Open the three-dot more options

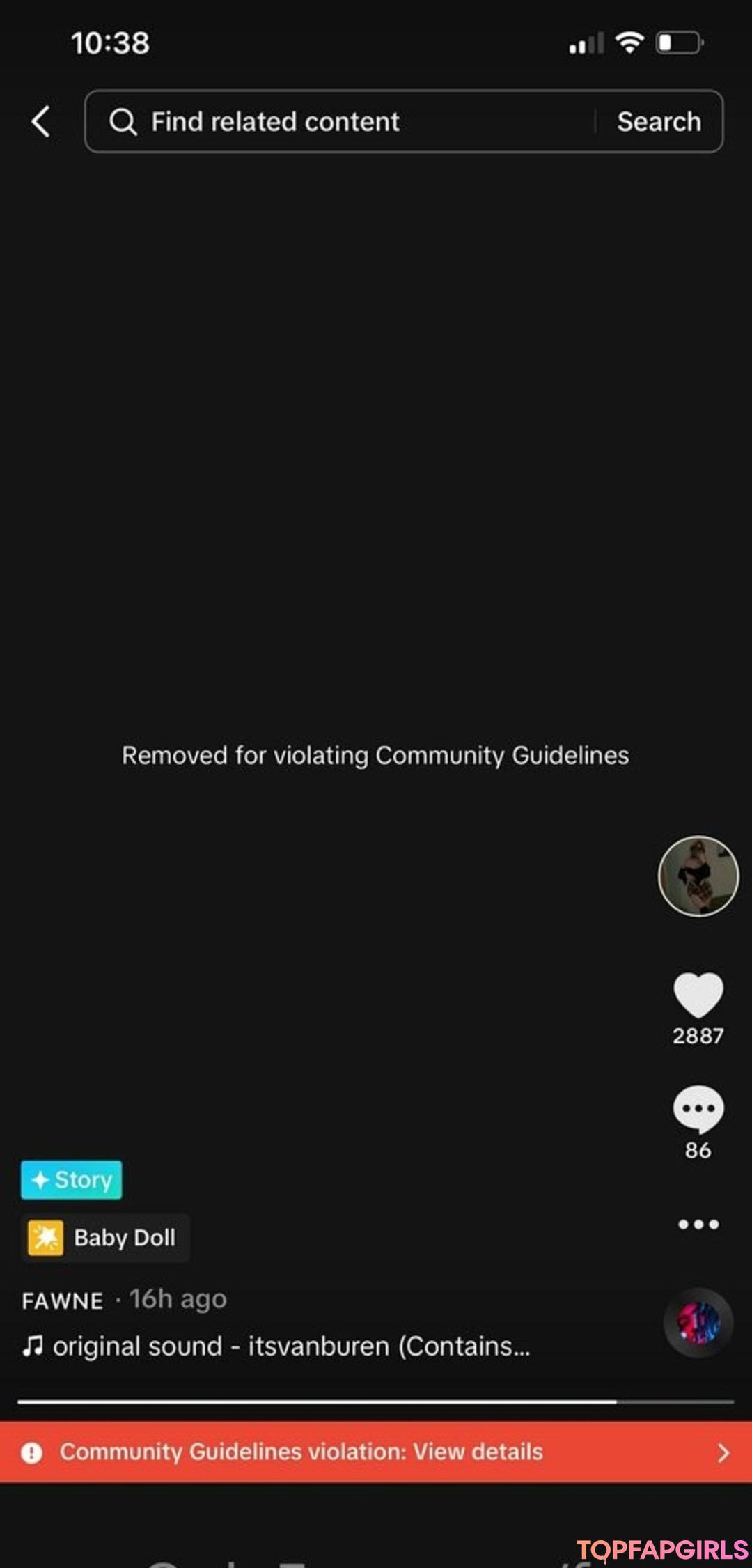coord(698,1224)
